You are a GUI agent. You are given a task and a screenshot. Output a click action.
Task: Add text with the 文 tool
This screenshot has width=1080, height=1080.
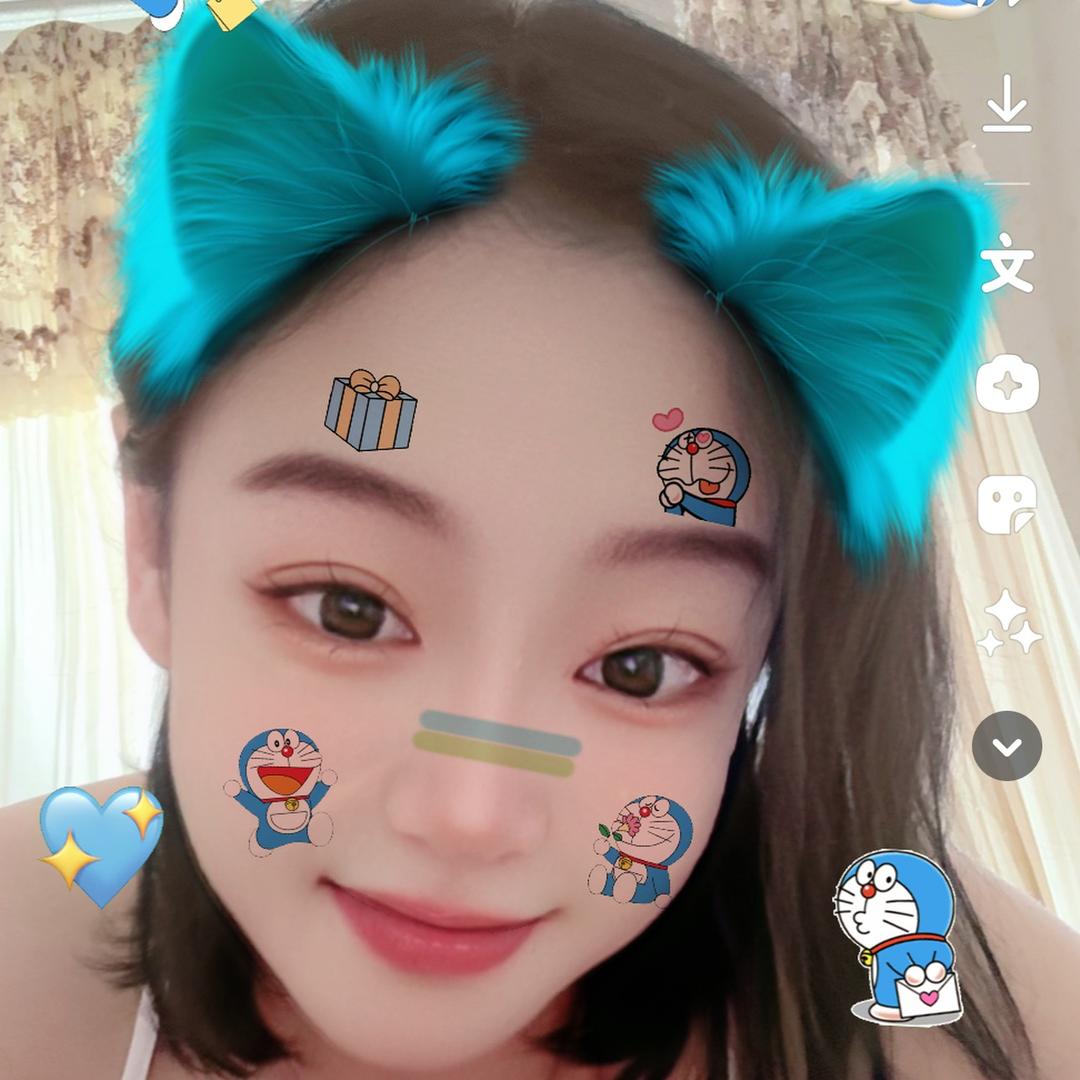point(1006,263)
